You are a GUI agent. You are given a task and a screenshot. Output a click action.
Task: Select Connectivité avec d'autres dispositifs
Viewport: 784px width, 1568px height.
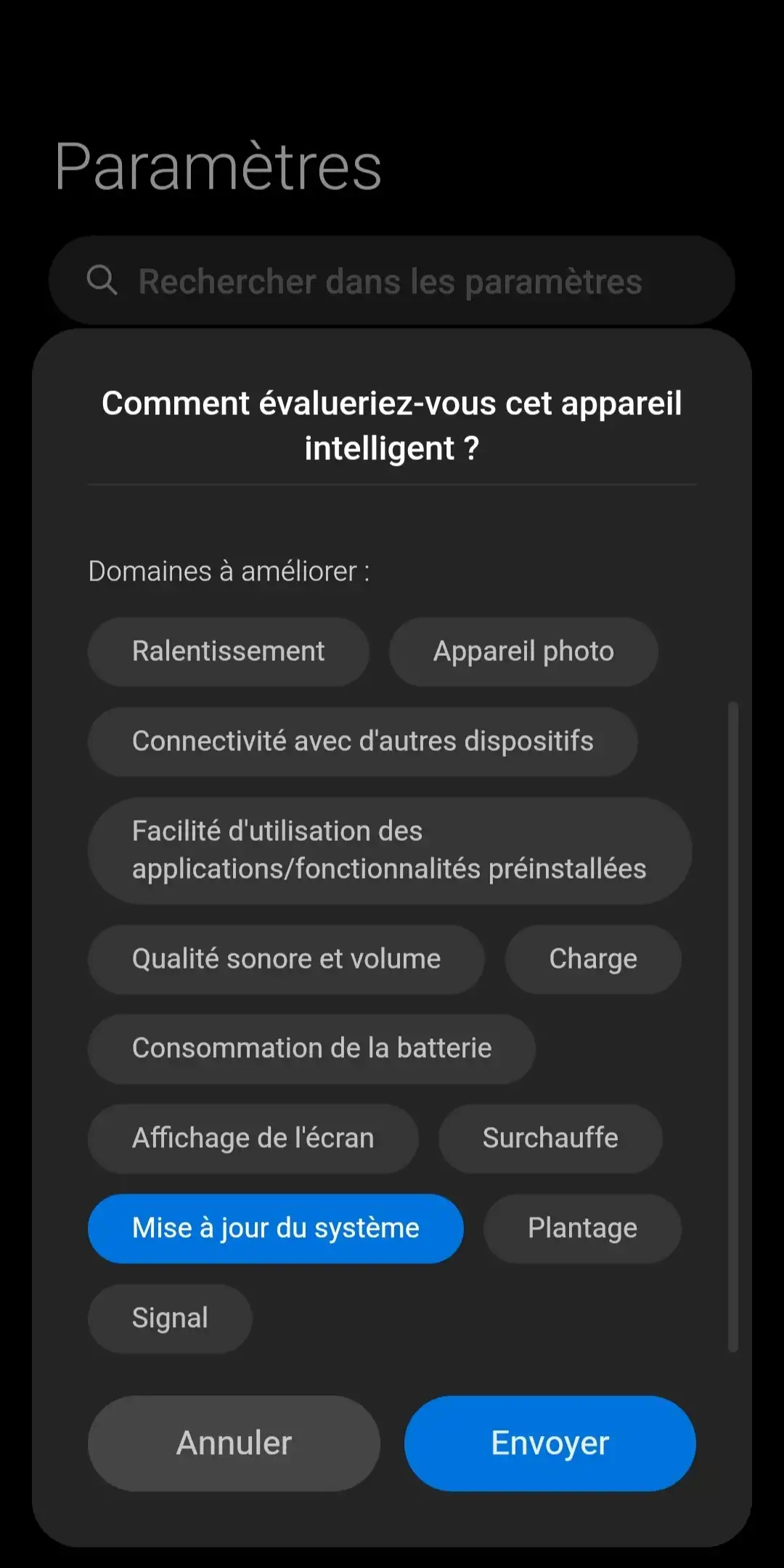coord(363,742)
